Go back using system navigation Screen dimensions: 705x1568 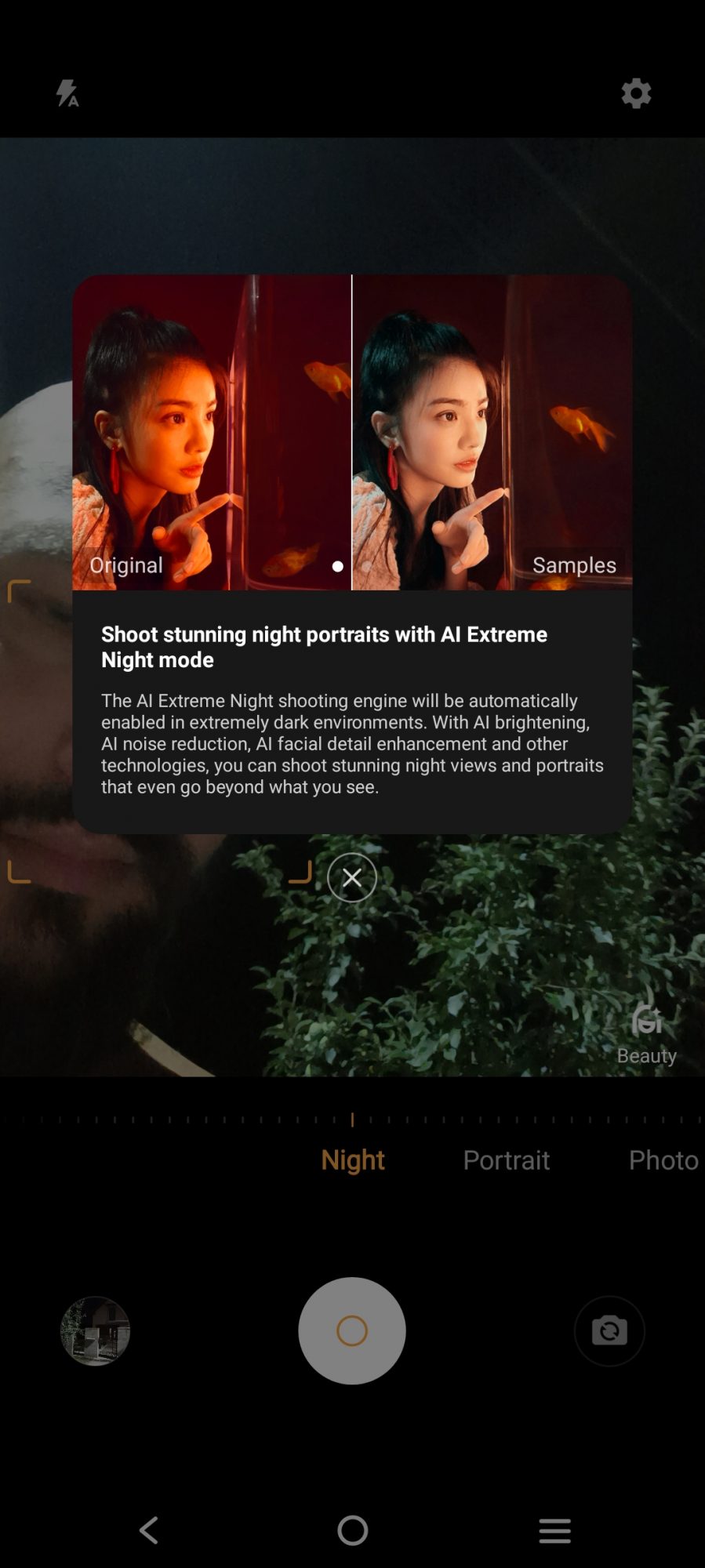click(x=149, y=1530)
